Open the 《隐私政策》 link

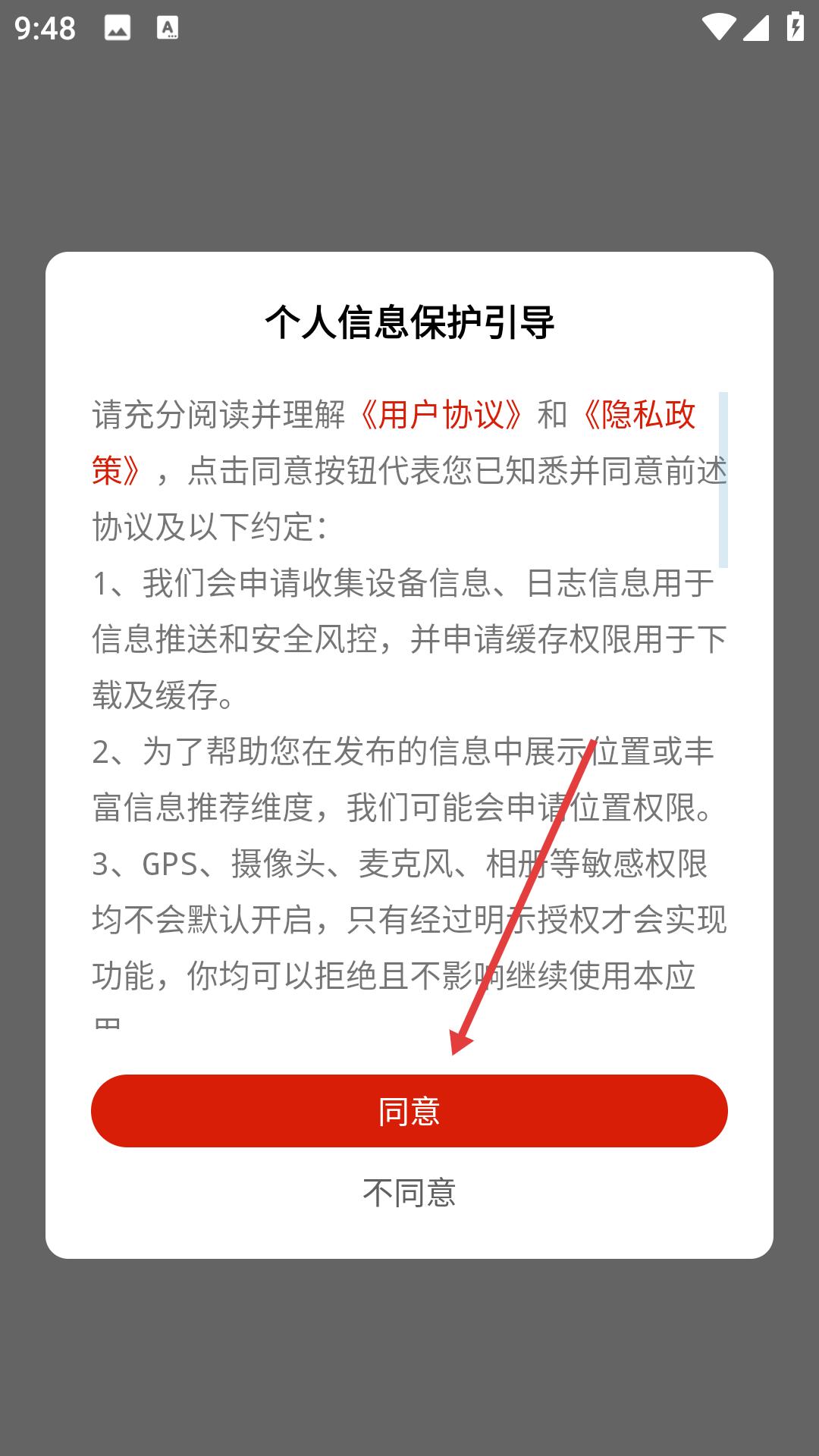637,415
